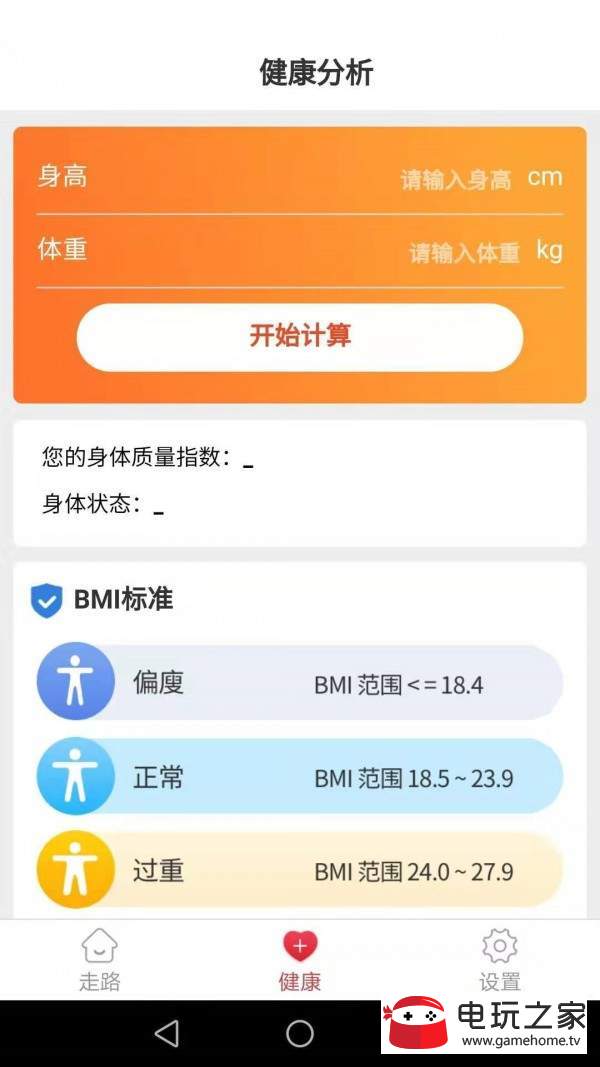The image size is (600, 1067).
Task: Select the 健康 tab
Action: (x=299, y=959)
